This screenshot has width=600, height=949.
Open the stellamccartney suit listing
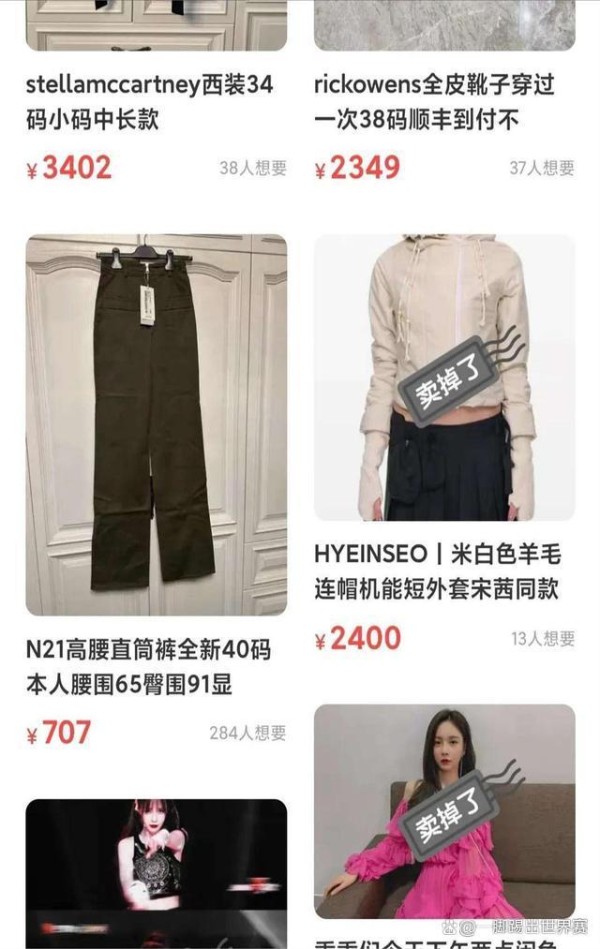150,102
